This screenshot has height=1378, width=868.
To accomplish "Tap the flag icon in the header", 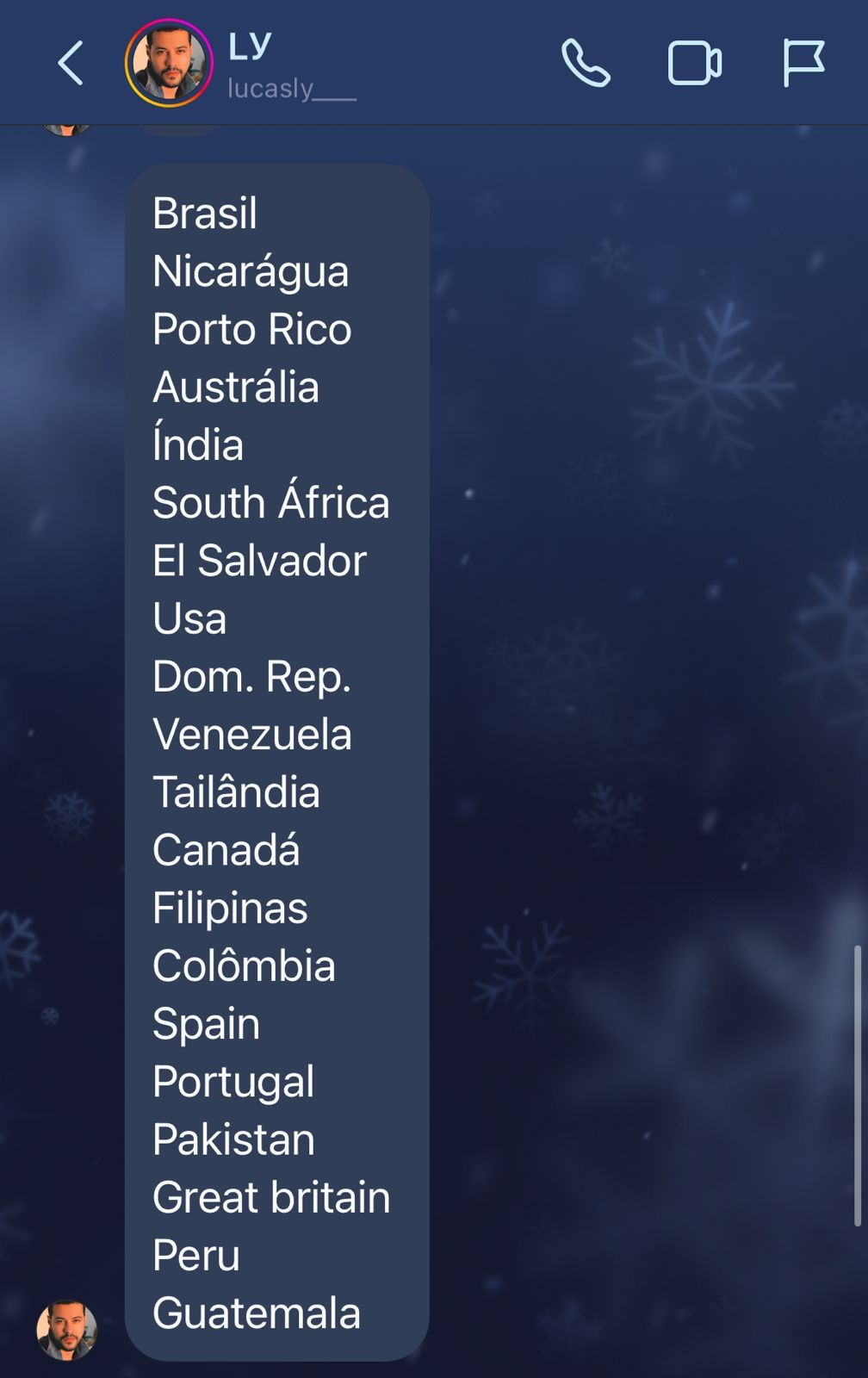I will click(x=803, y=64).
